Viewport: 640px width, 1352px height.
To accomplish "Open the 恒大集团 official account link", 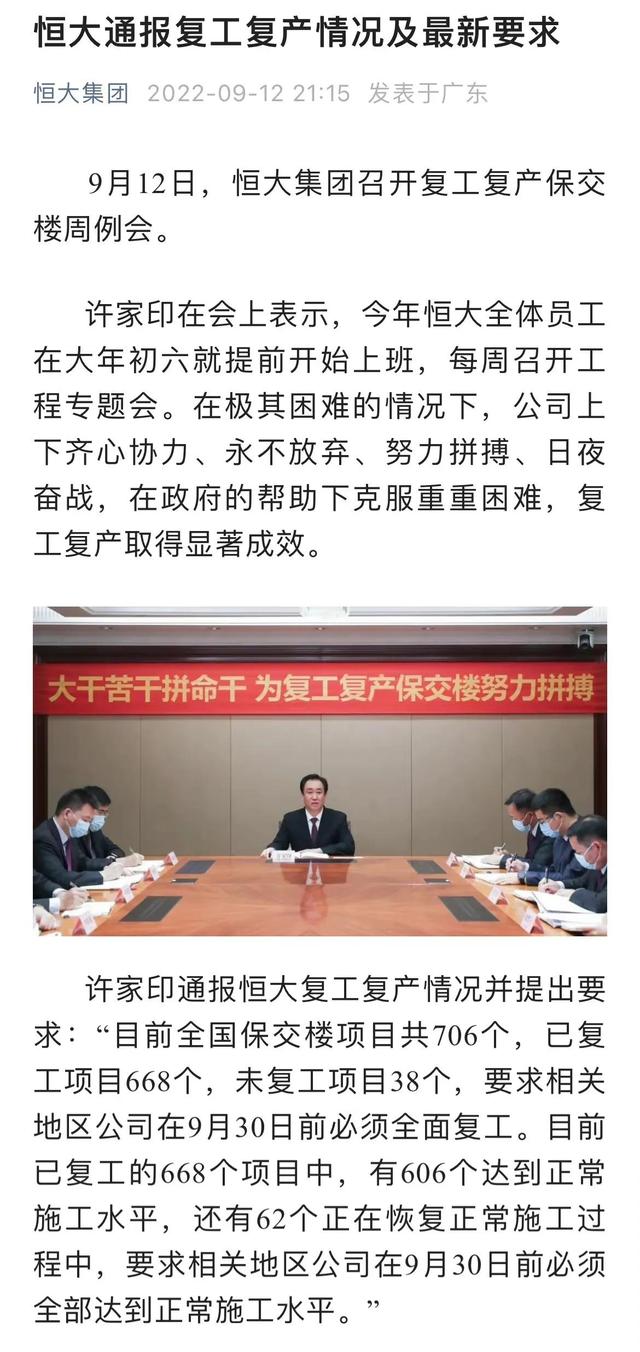I will pyautogui.click(x=81, y=94).
